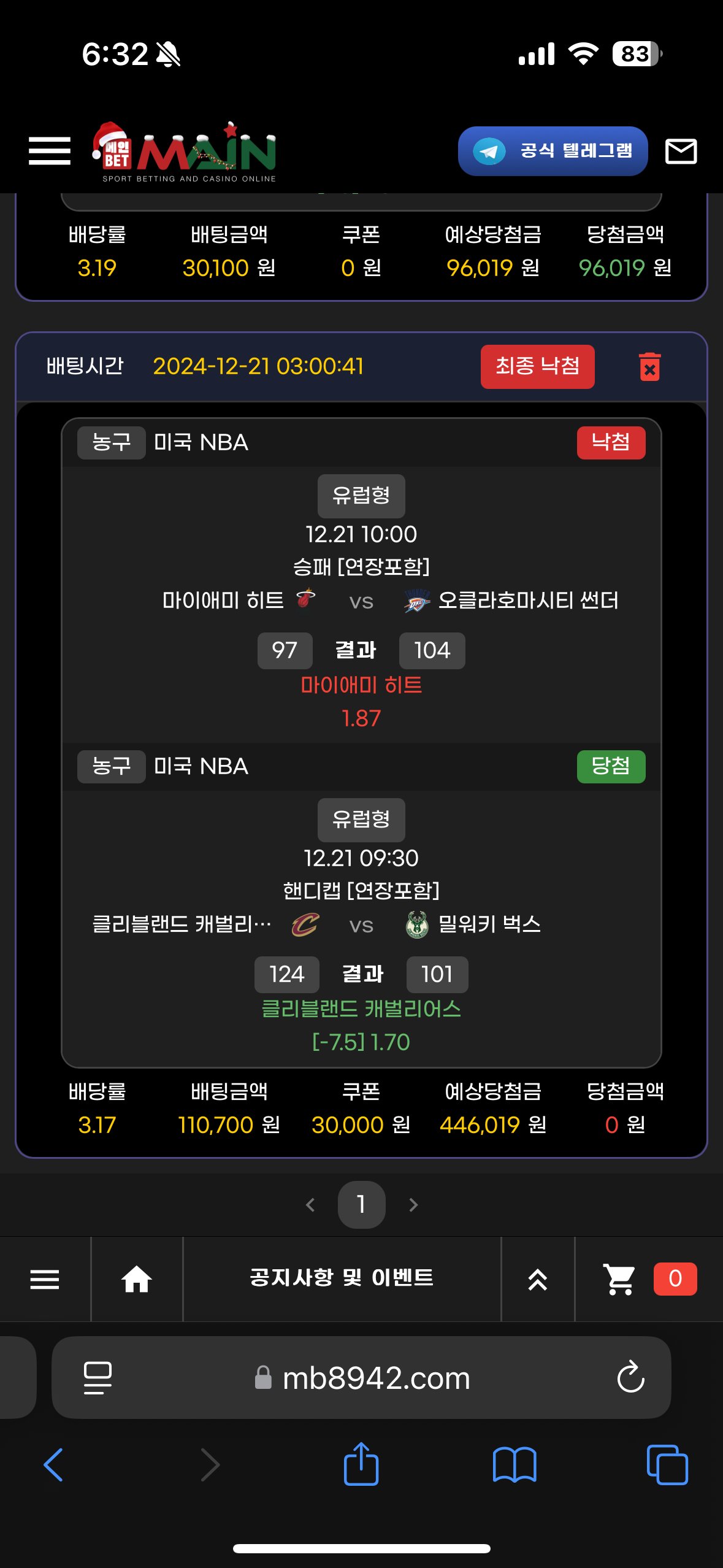Open the official Telegram channel button
The width and height of the screenshot is (723, 1568).
(x=553, y=151)
